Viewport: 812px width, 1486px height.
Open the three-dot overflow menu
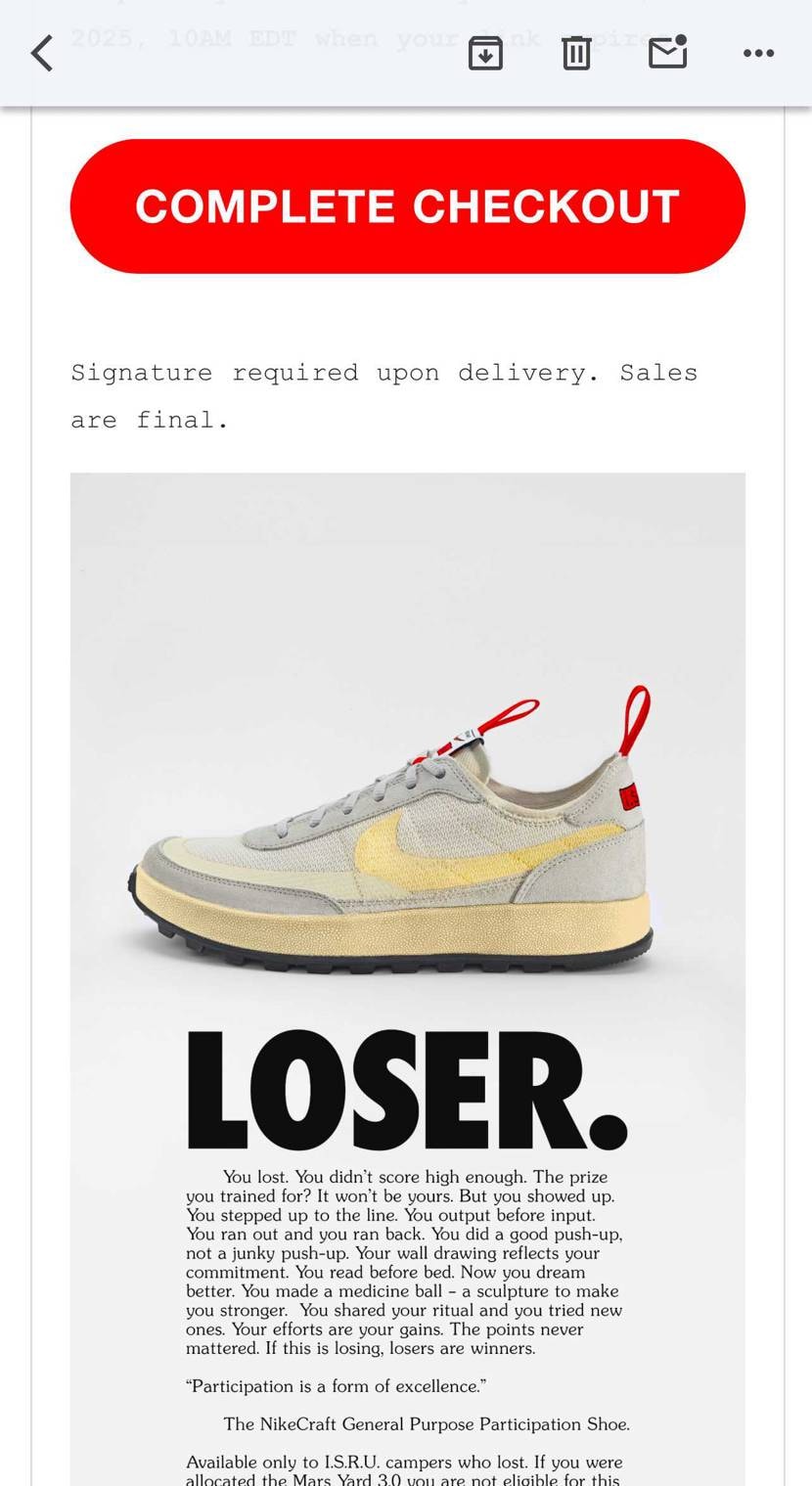click(x=758, y=53)
